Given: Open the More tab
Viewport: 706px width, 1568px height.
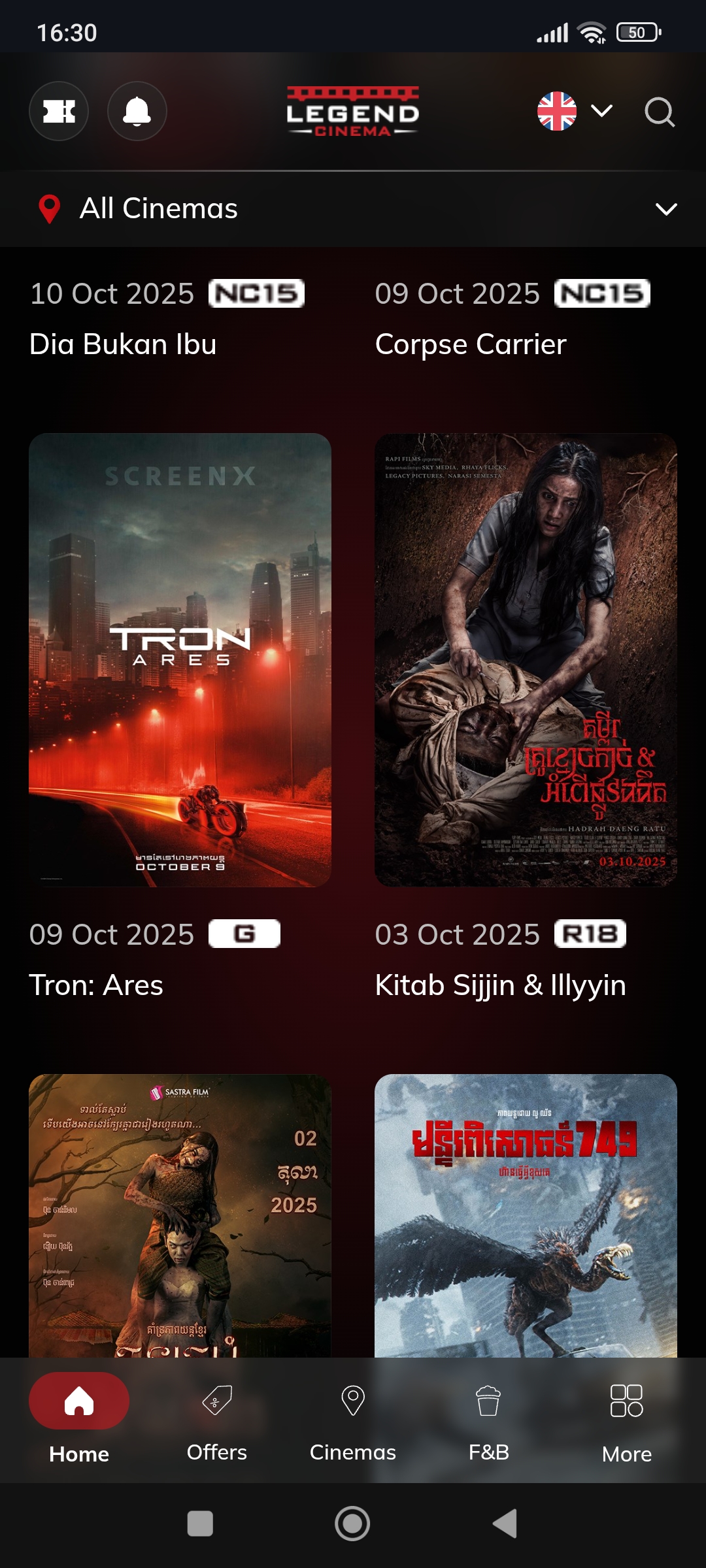Looking at the screenshot, I should [x=626, y=1418].
